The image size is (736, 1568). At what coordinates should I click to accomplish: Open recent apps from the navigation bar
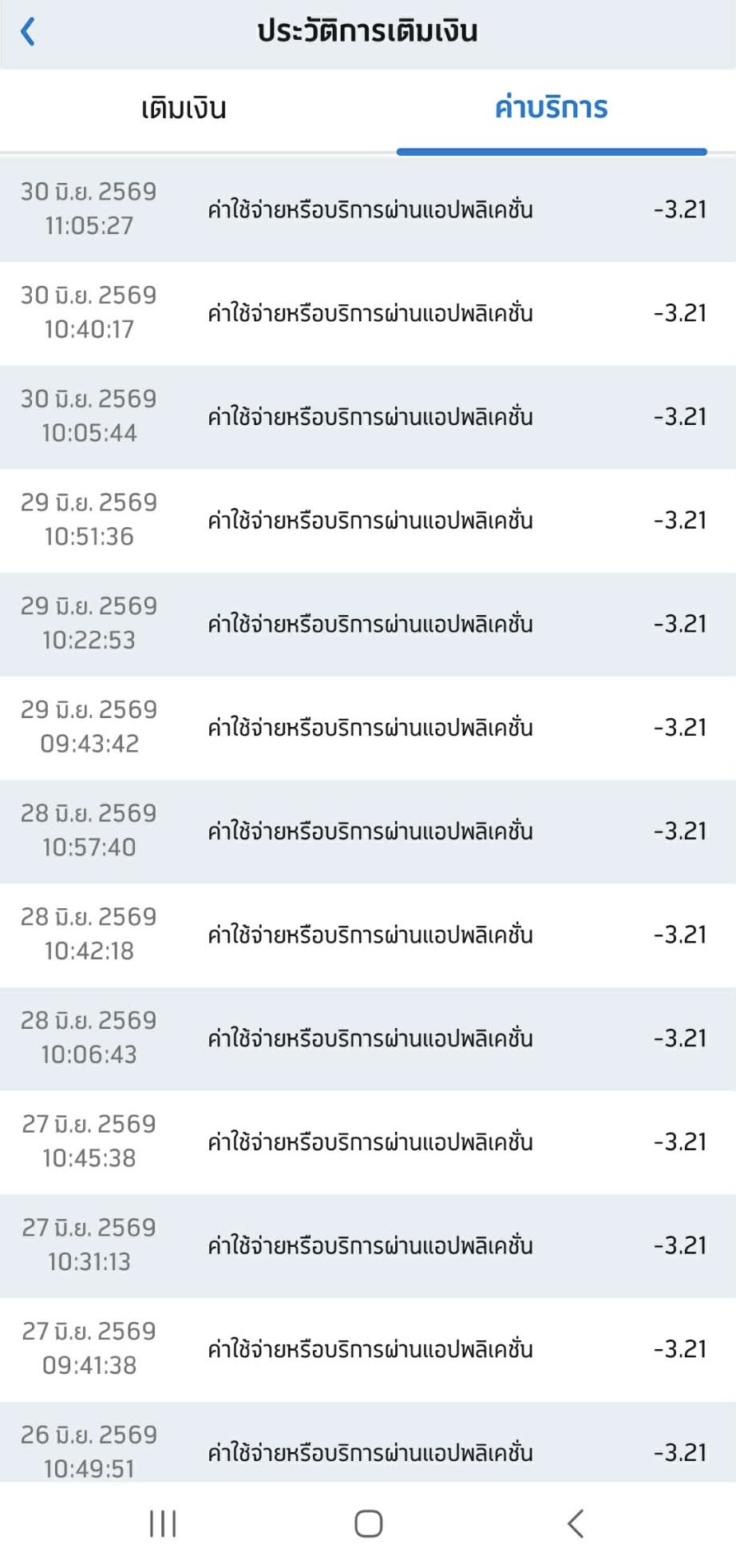[x=163, y=1524]
